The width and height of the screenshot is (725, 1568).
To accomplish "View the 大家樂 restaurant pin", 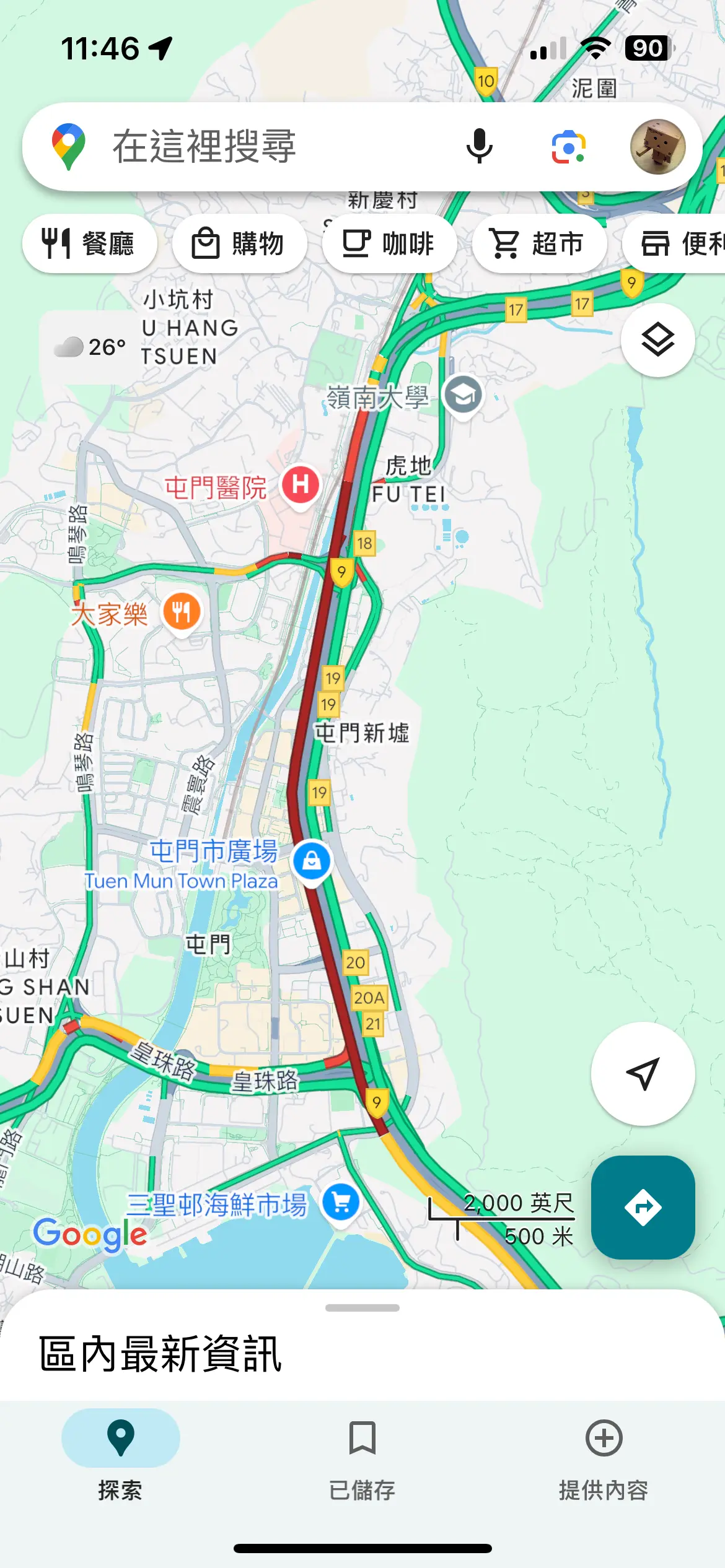I will click(182, 613).
